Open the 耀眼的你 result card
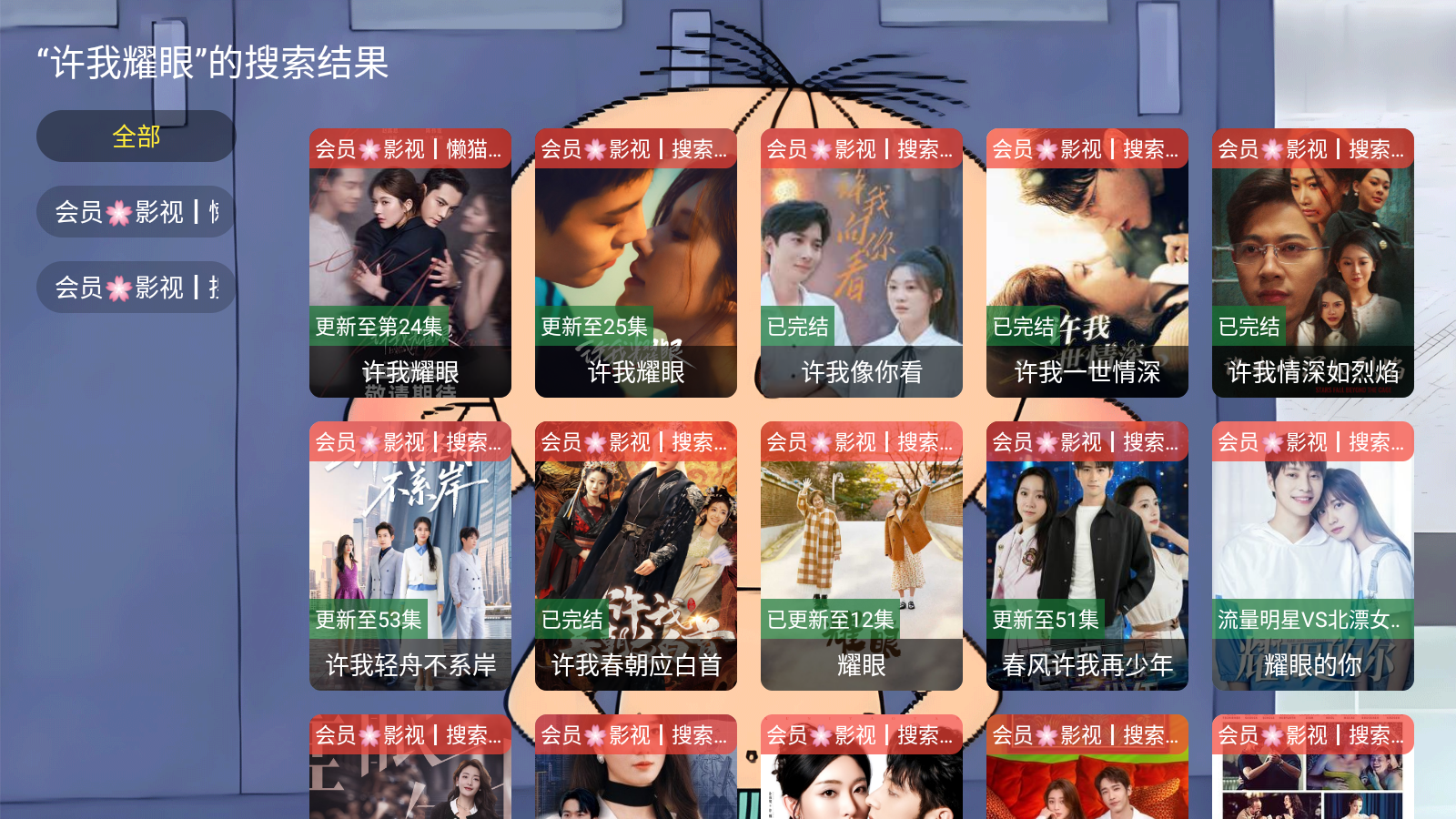Viewport: 1456px width, 819px height. tap(1313, 556)
